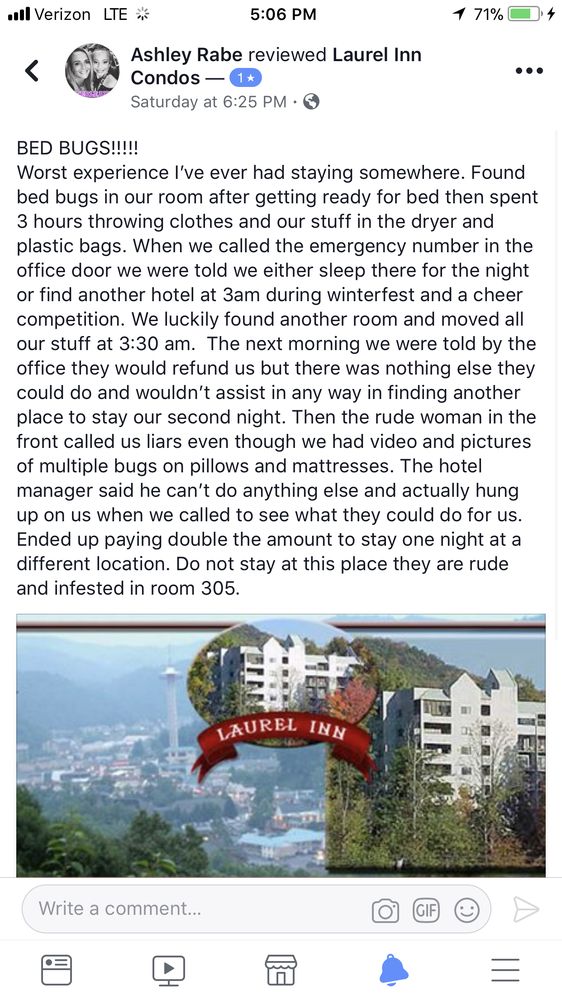Open the GIF picker in the comment box

(426, 910)
